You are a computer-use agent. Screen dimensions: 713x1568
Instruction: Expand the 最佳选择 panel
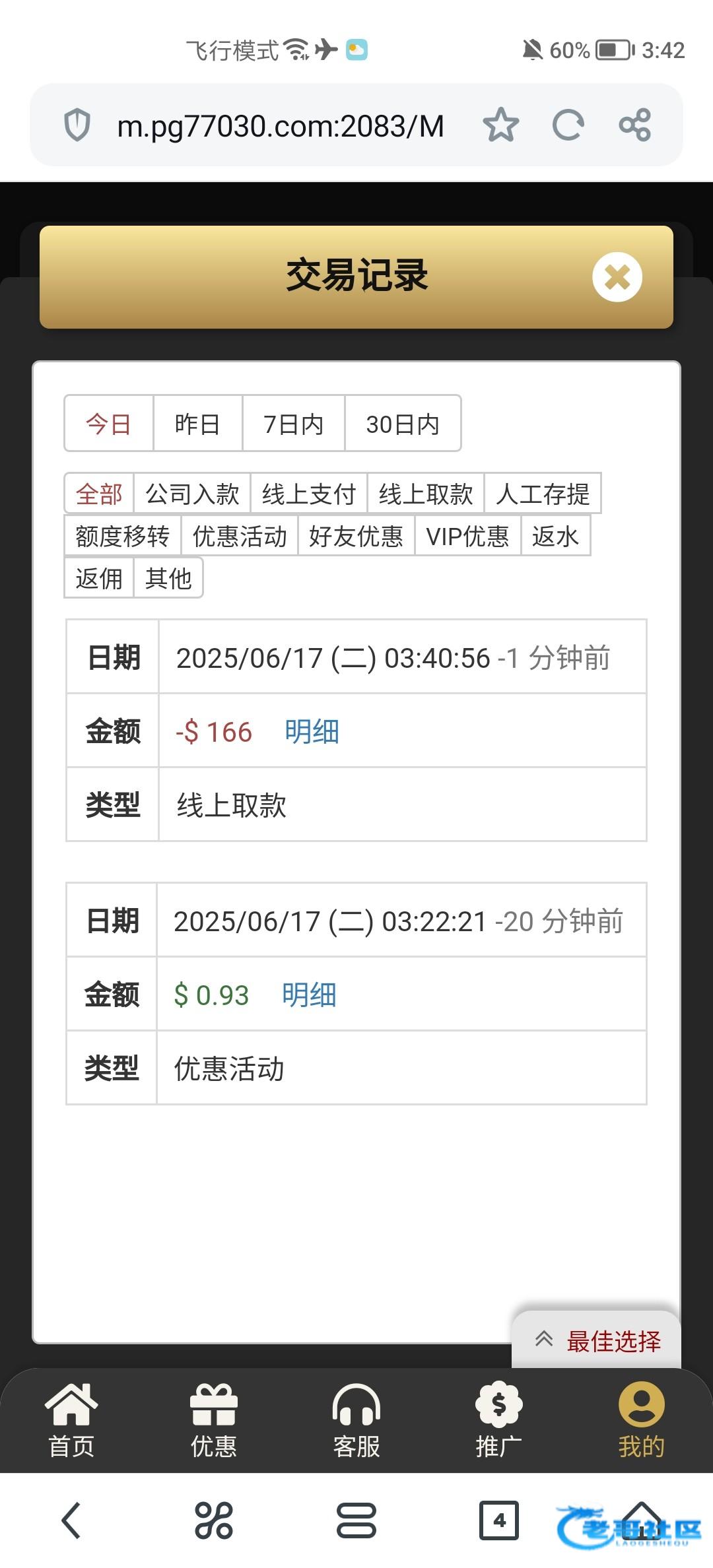597,1340
